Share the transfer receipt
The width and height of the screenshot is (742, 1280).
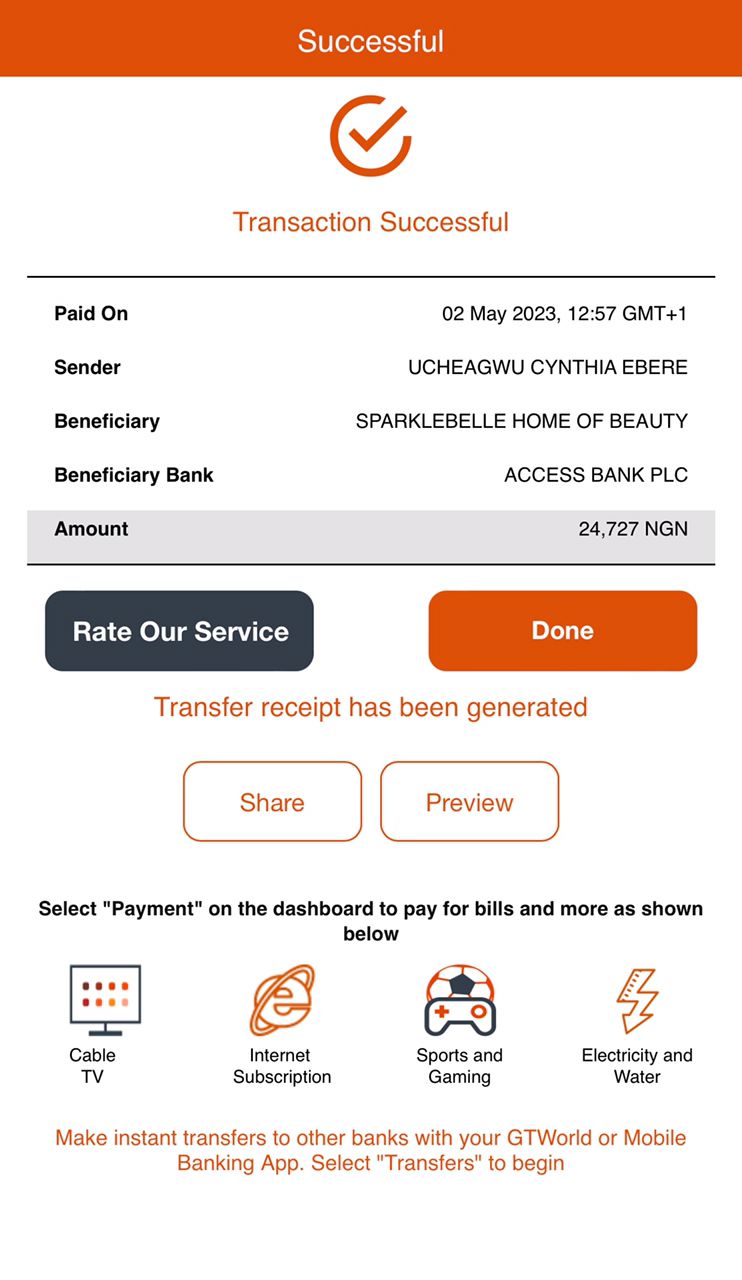tap(272, 802)
